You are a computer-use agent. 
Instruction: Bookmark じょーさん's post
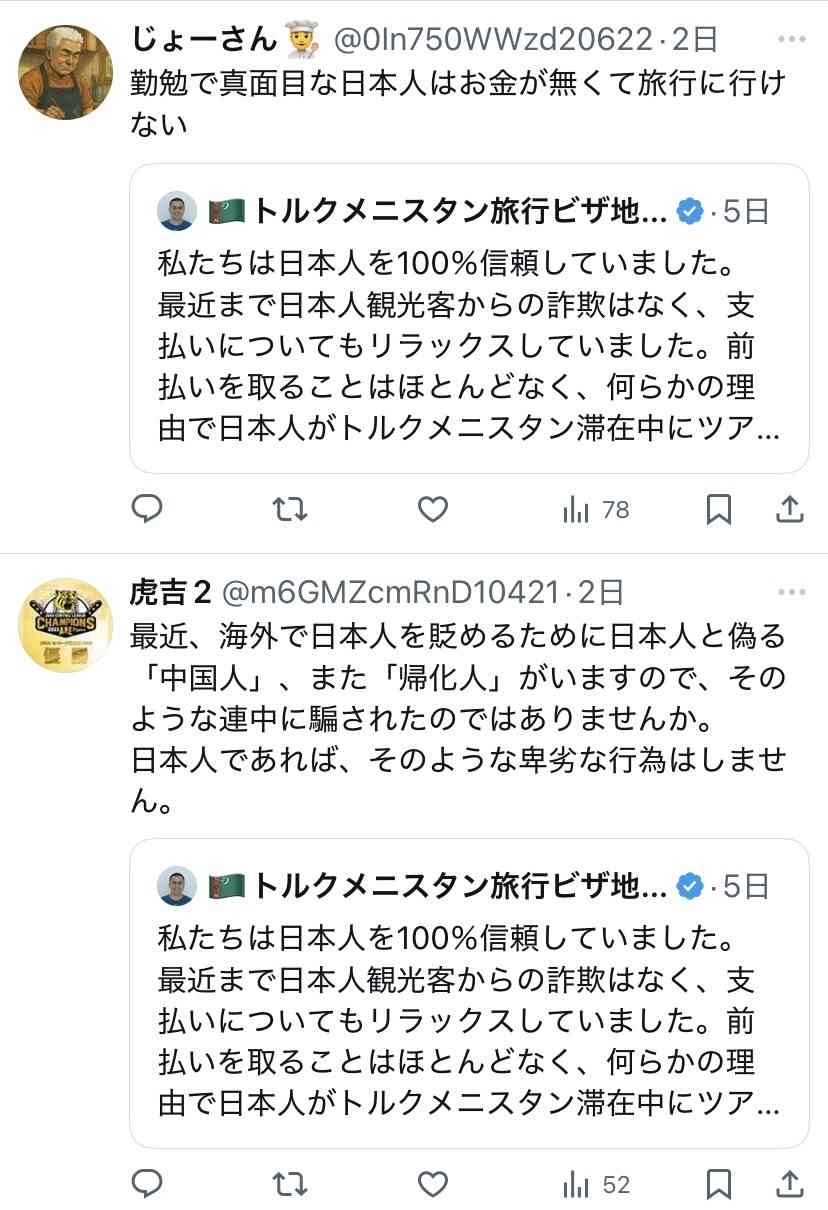(x=718, y=510)
